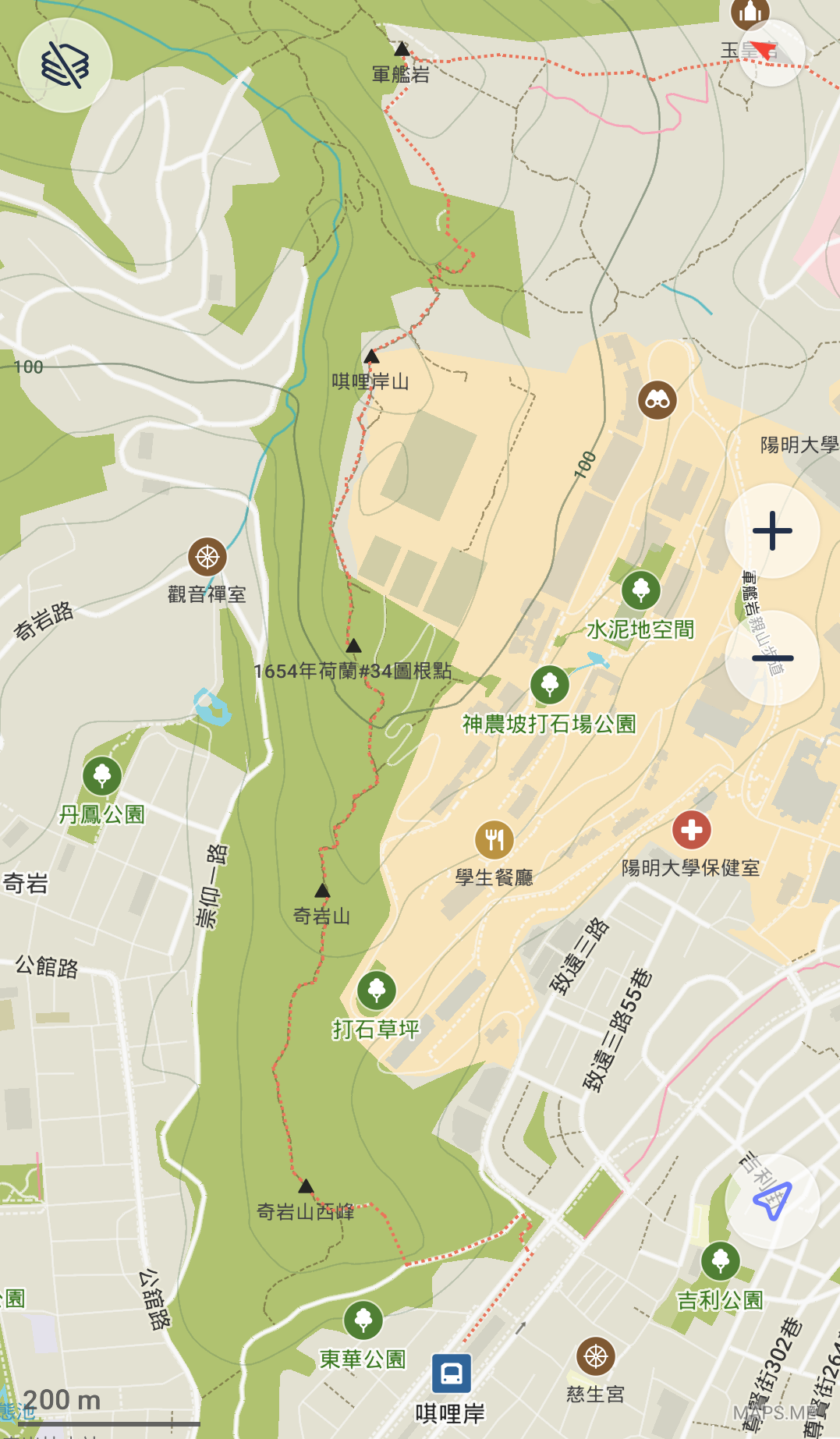Select the 陽明大學保健室 medical marker
The image size is (840, 1439).
tap(692, 830)
